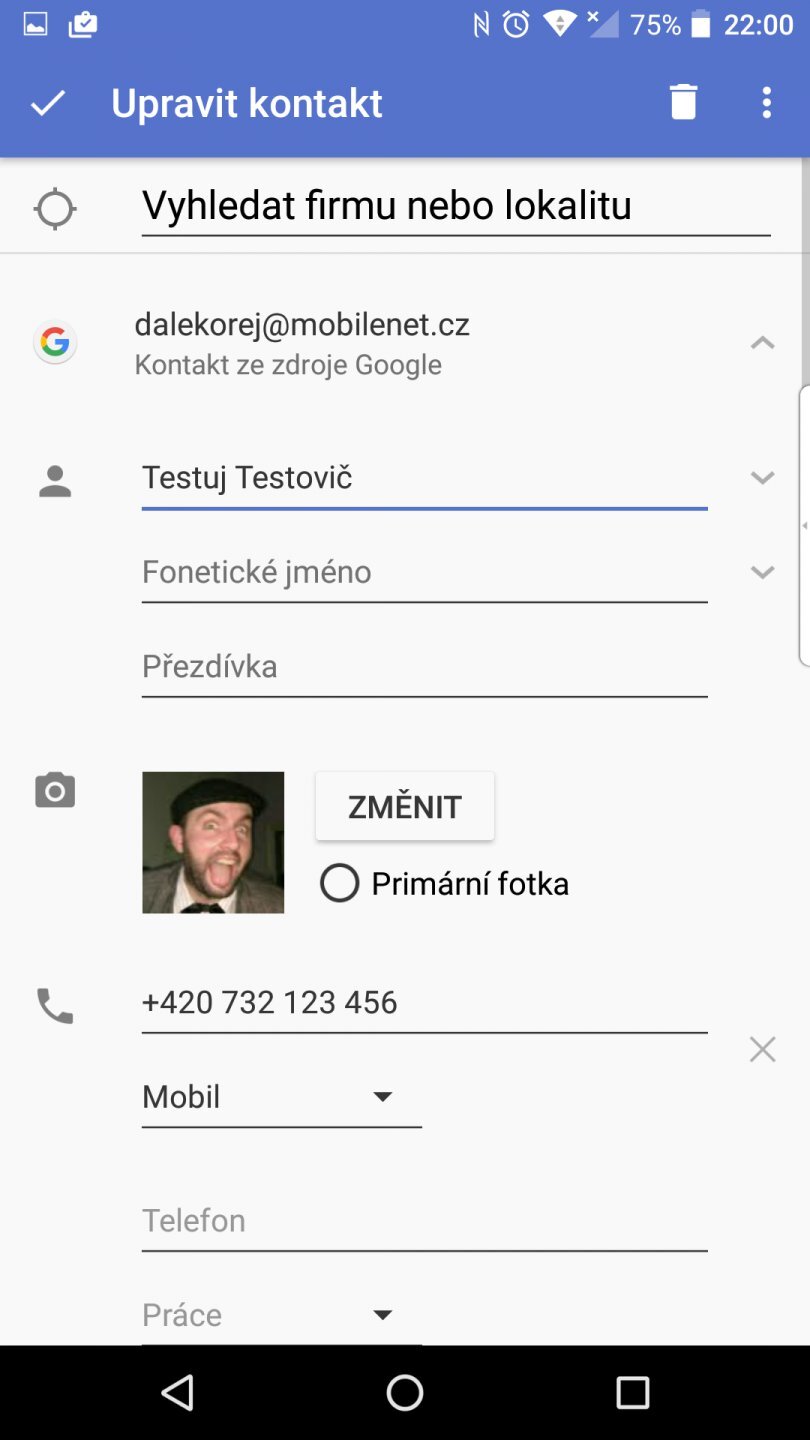Open the overflow menu with three dots

point(766,102)
